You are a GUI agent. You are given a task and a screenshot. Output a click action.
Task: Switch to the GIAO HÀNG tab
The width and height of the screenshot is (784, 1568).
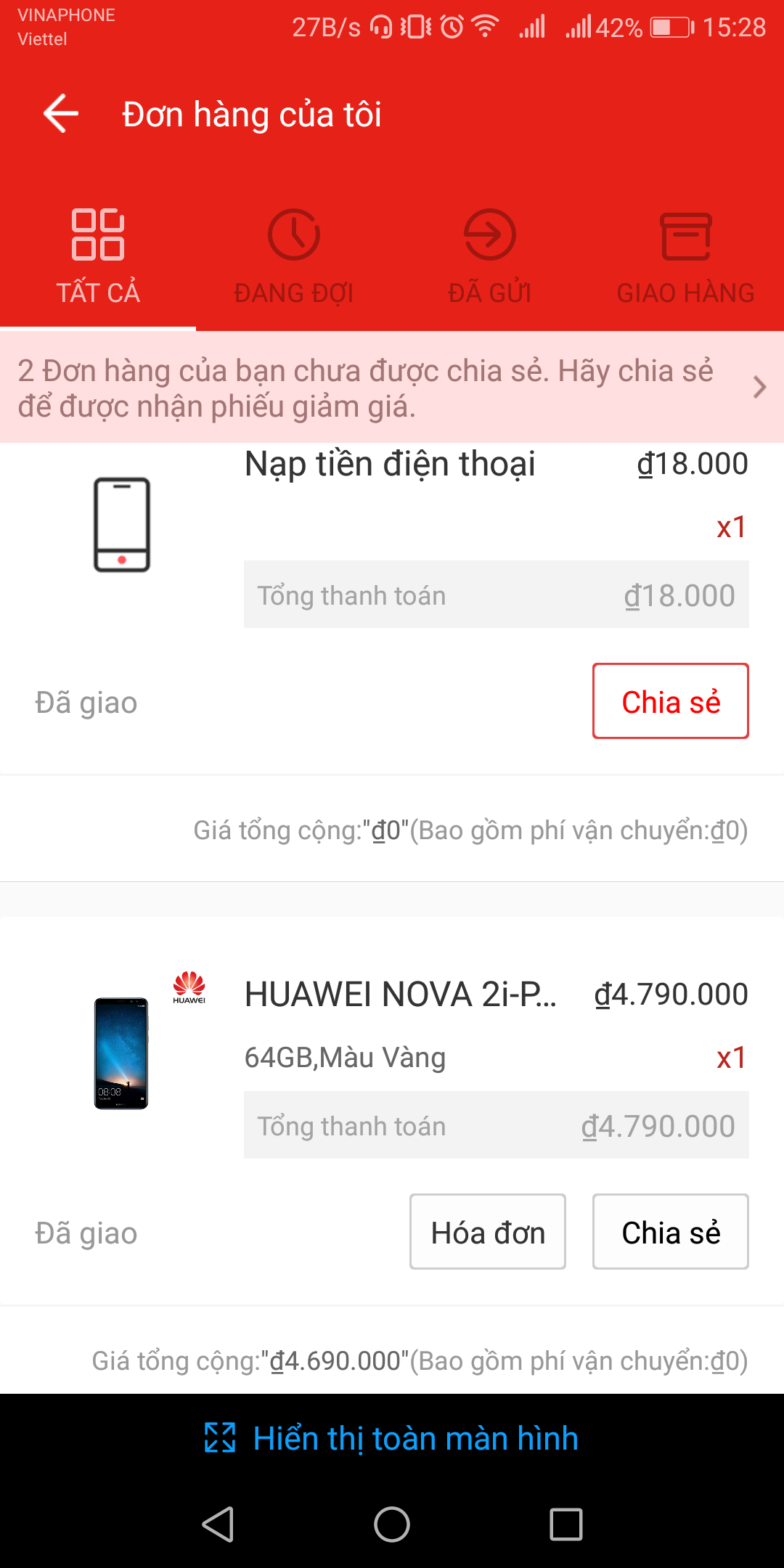[x=685, y=258]
